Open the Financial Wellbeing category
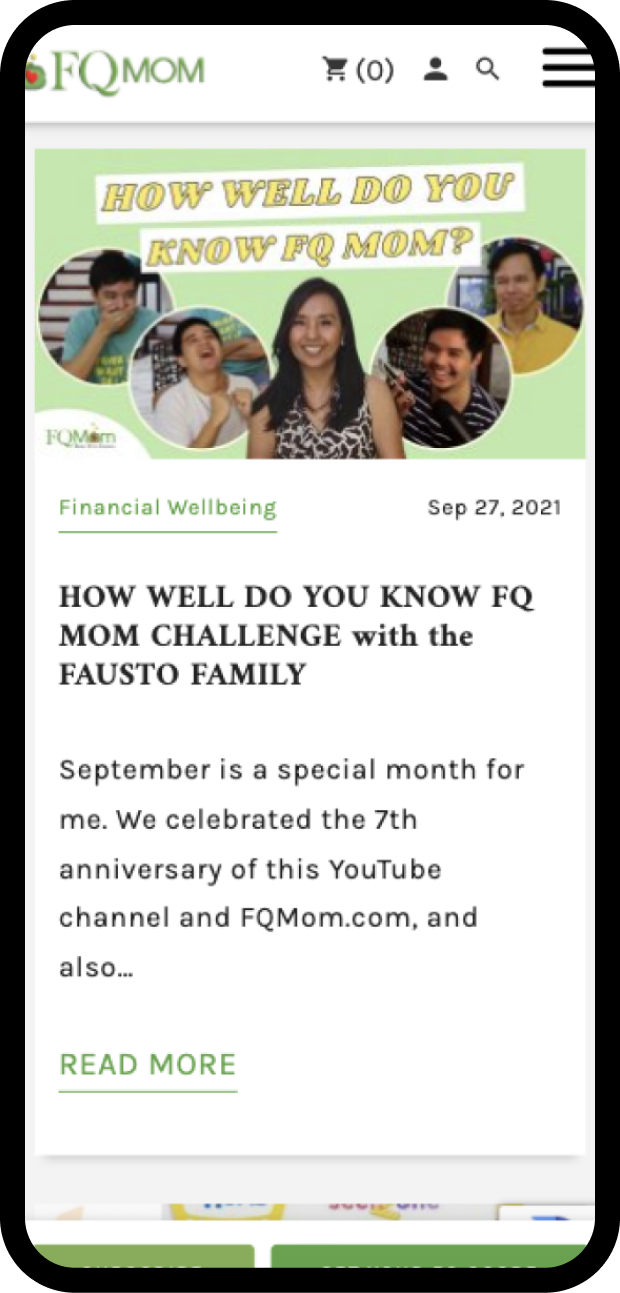 point(167,507)
